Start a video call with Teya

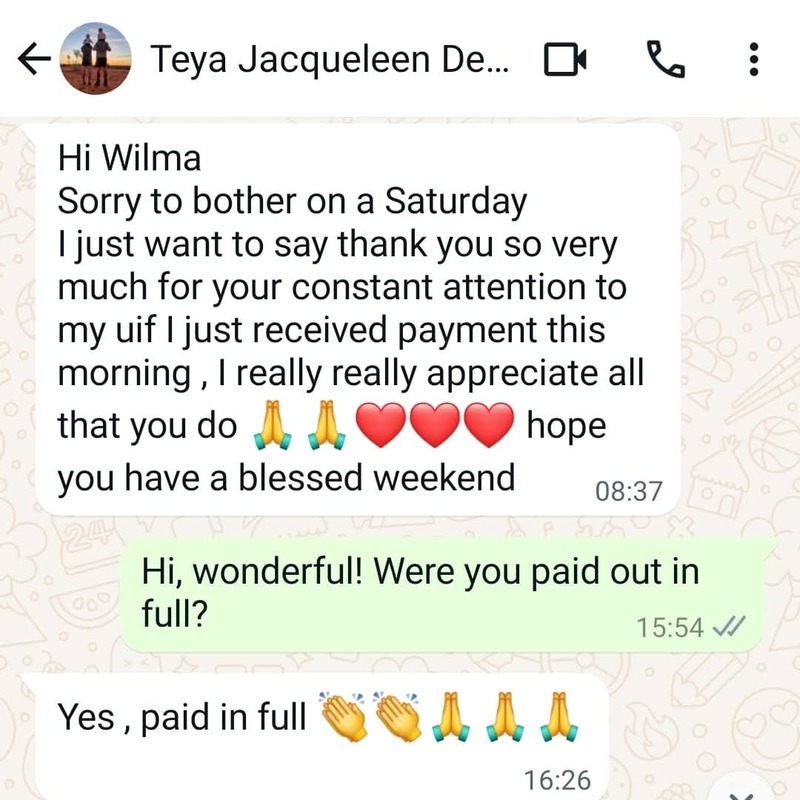pos(565,61)
